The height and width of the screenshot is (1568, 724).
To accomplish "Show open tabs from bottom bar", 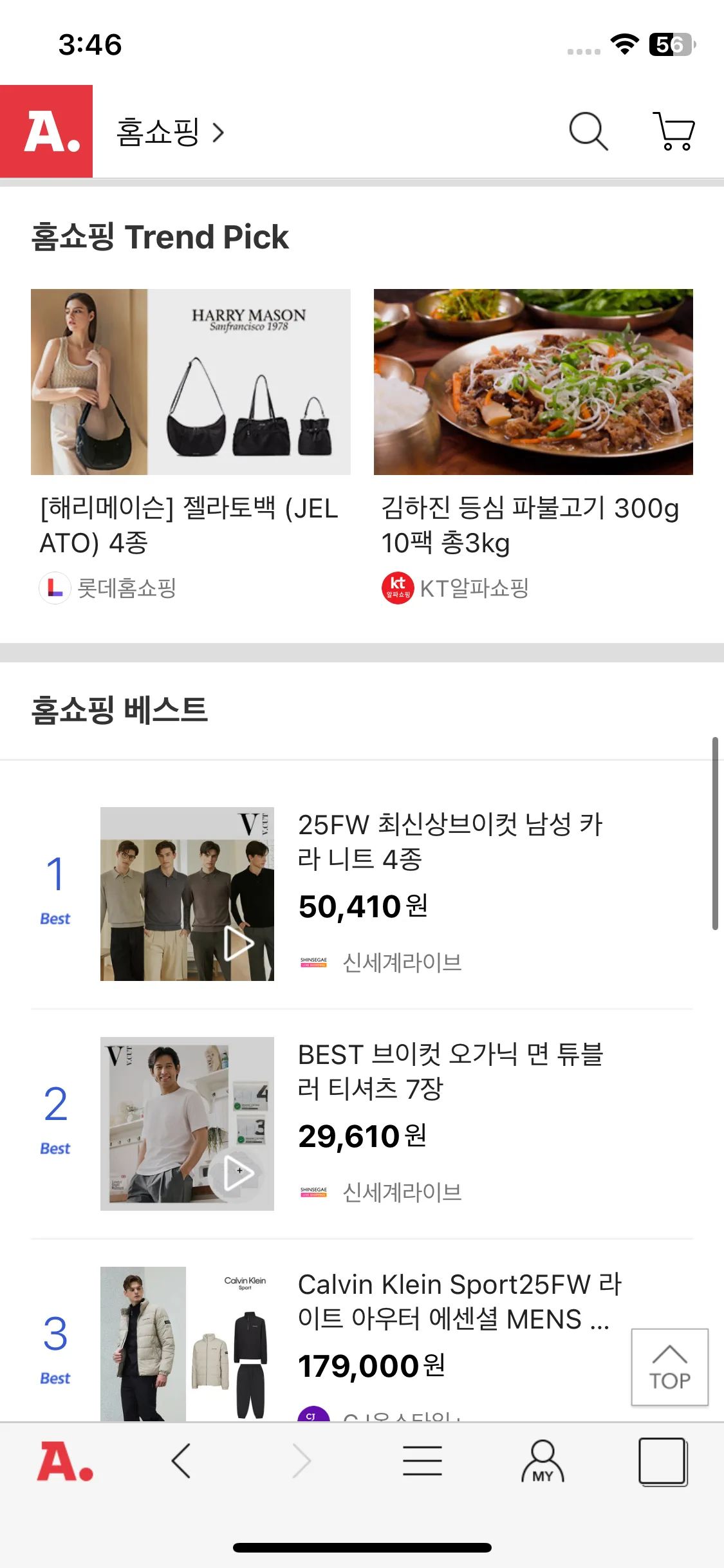I will pos(663,1461).
